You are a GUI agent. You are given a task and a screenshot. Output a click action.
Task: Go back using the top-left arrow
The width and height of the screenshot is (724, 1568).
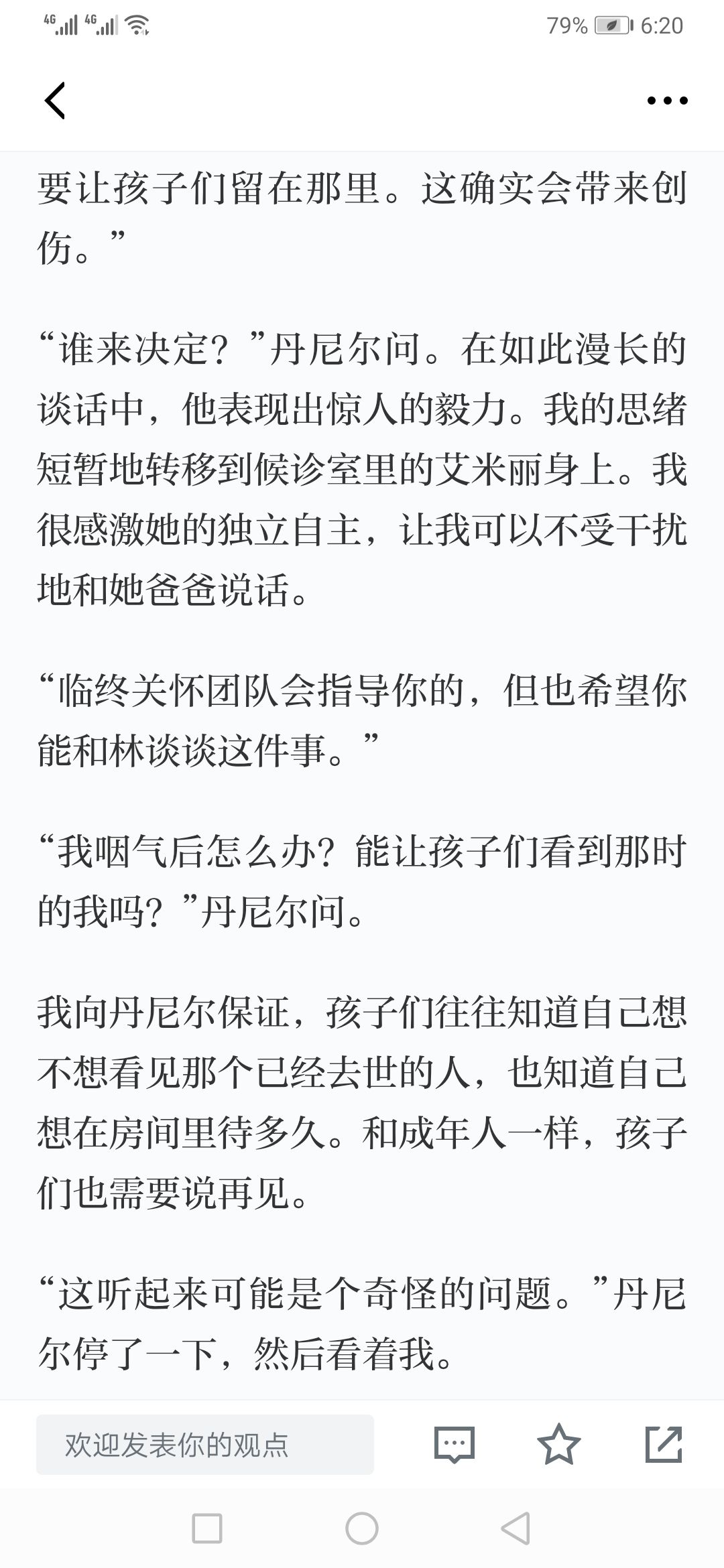point(55,101)
